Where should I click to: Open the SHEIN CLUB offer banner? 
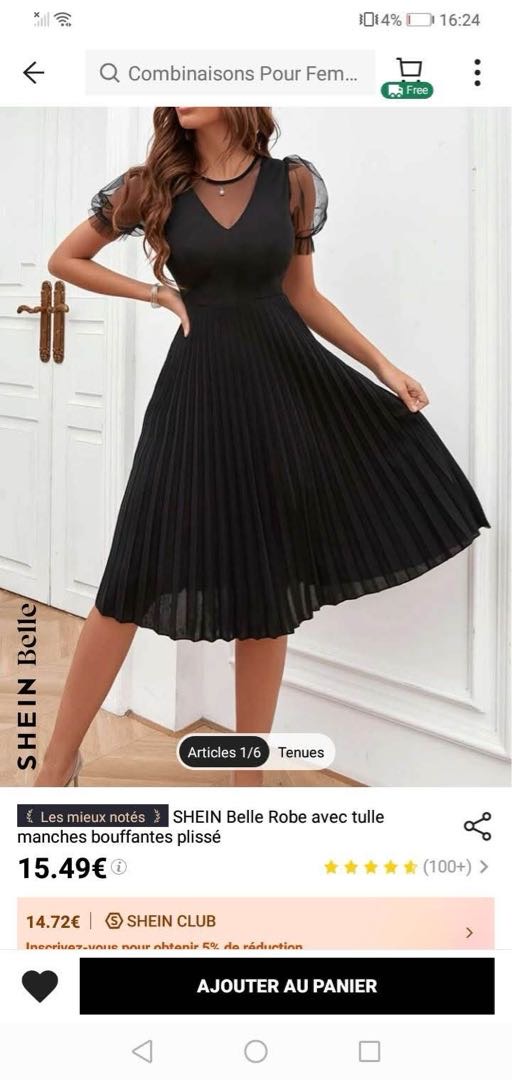(256, 924)
